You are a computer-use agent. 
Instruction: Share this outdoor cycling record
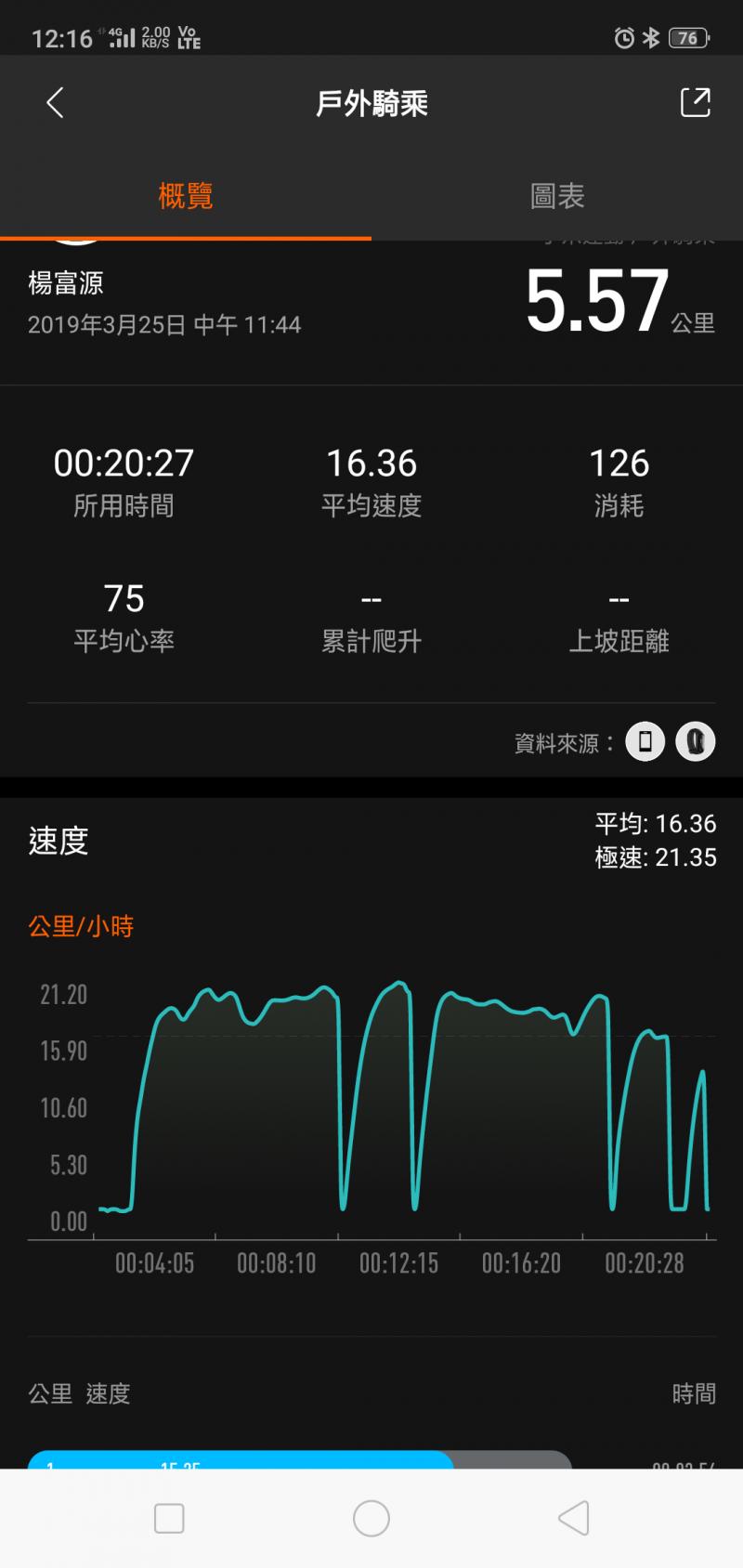[695, 102]
